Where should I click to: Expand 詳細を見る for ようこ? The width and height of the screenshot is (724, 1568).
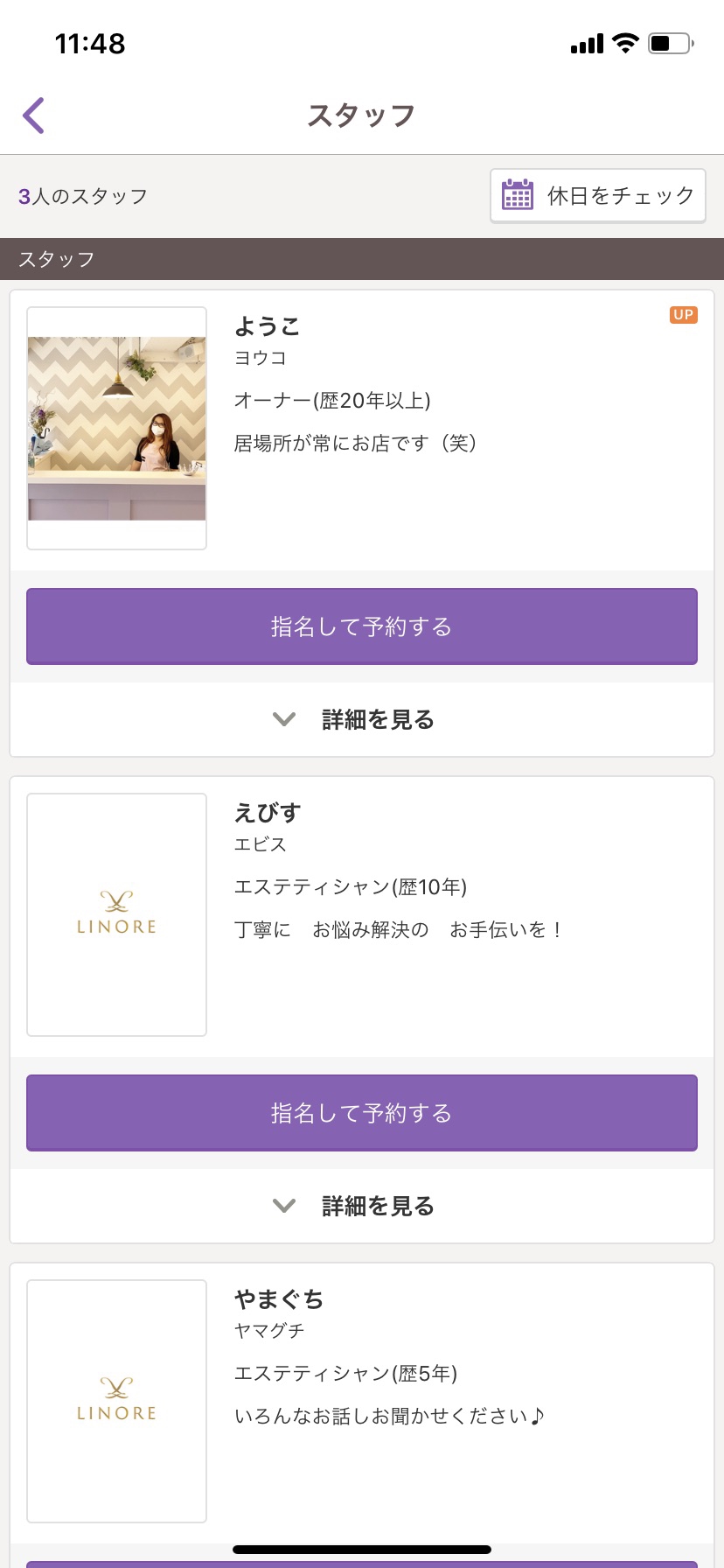point(362,719)
